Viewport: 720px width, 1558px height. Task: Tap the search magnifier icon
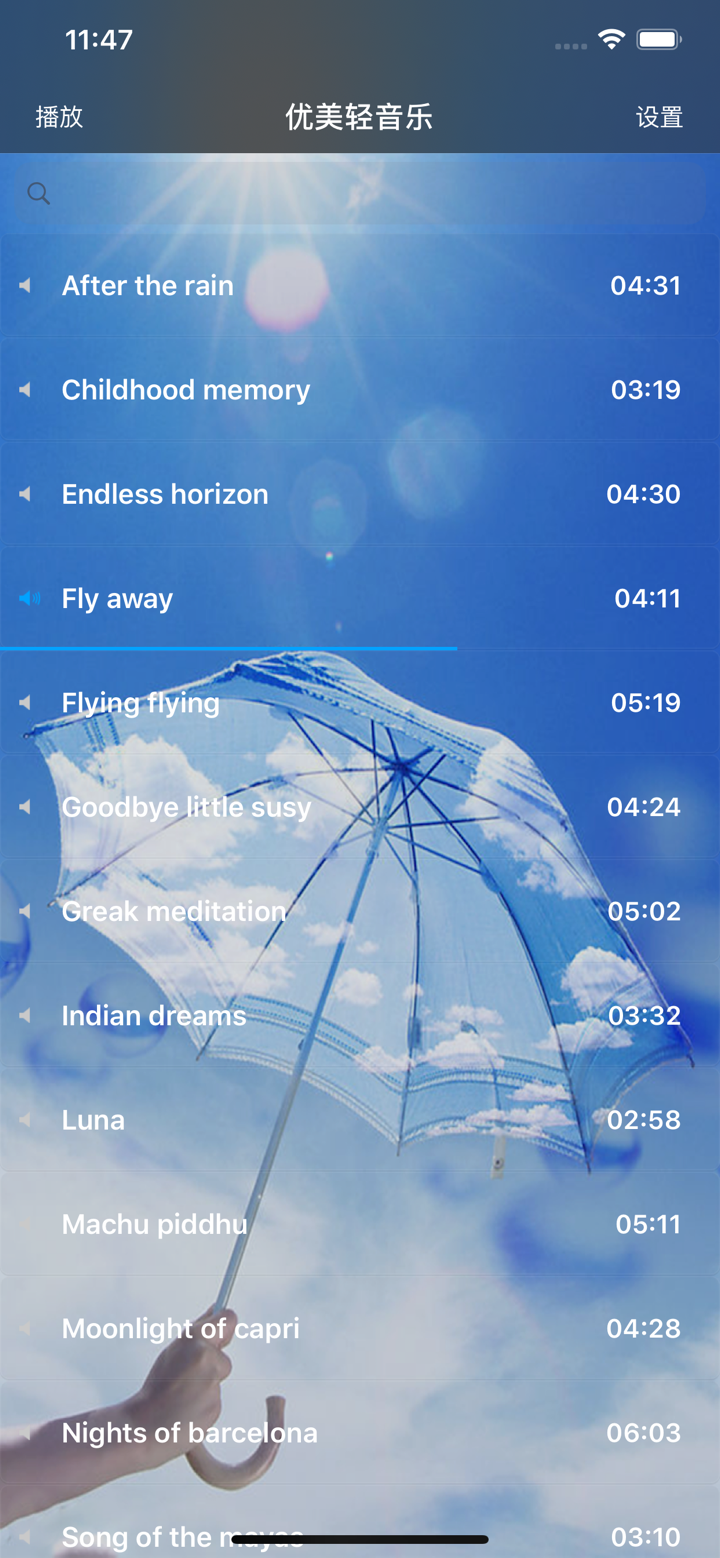click(x=37, y=193)
